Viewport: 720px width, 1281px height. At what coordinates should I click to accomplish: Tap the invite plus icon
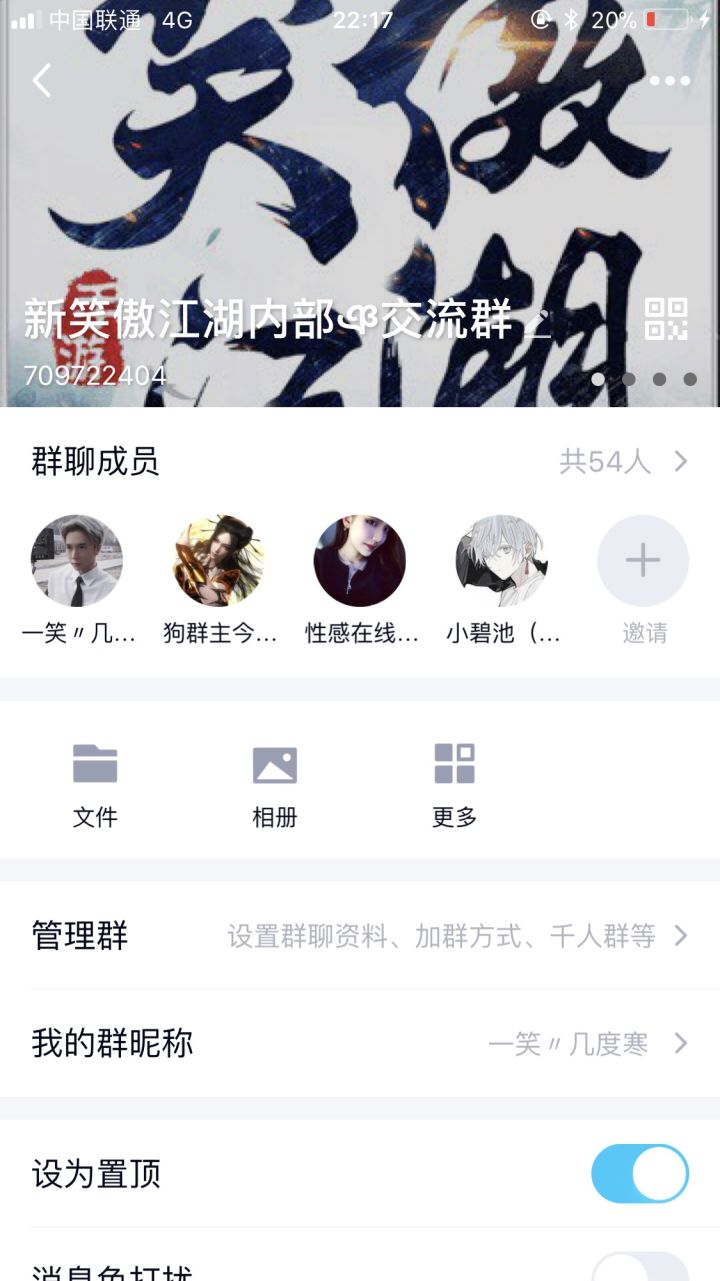(x=643, y=561)
